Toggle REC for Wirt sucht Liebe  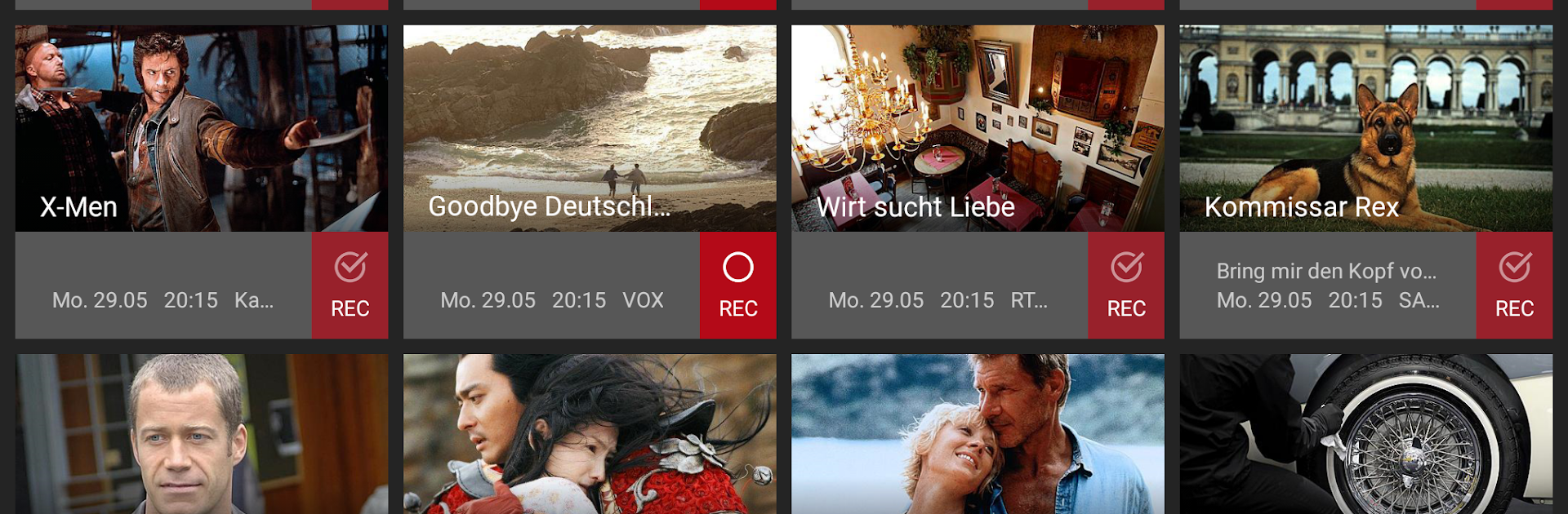[1125, 286]
